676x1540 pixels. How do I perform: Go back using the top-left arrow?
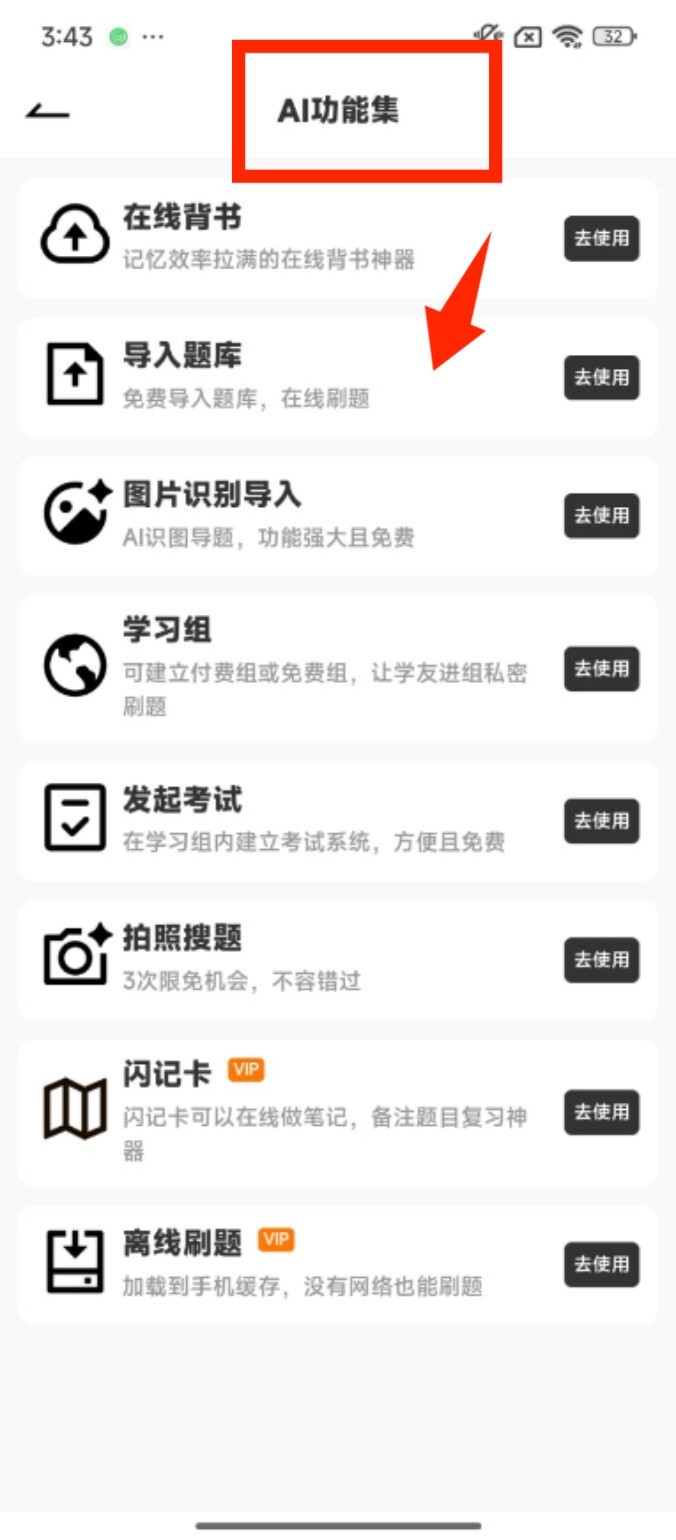[47, 111]
